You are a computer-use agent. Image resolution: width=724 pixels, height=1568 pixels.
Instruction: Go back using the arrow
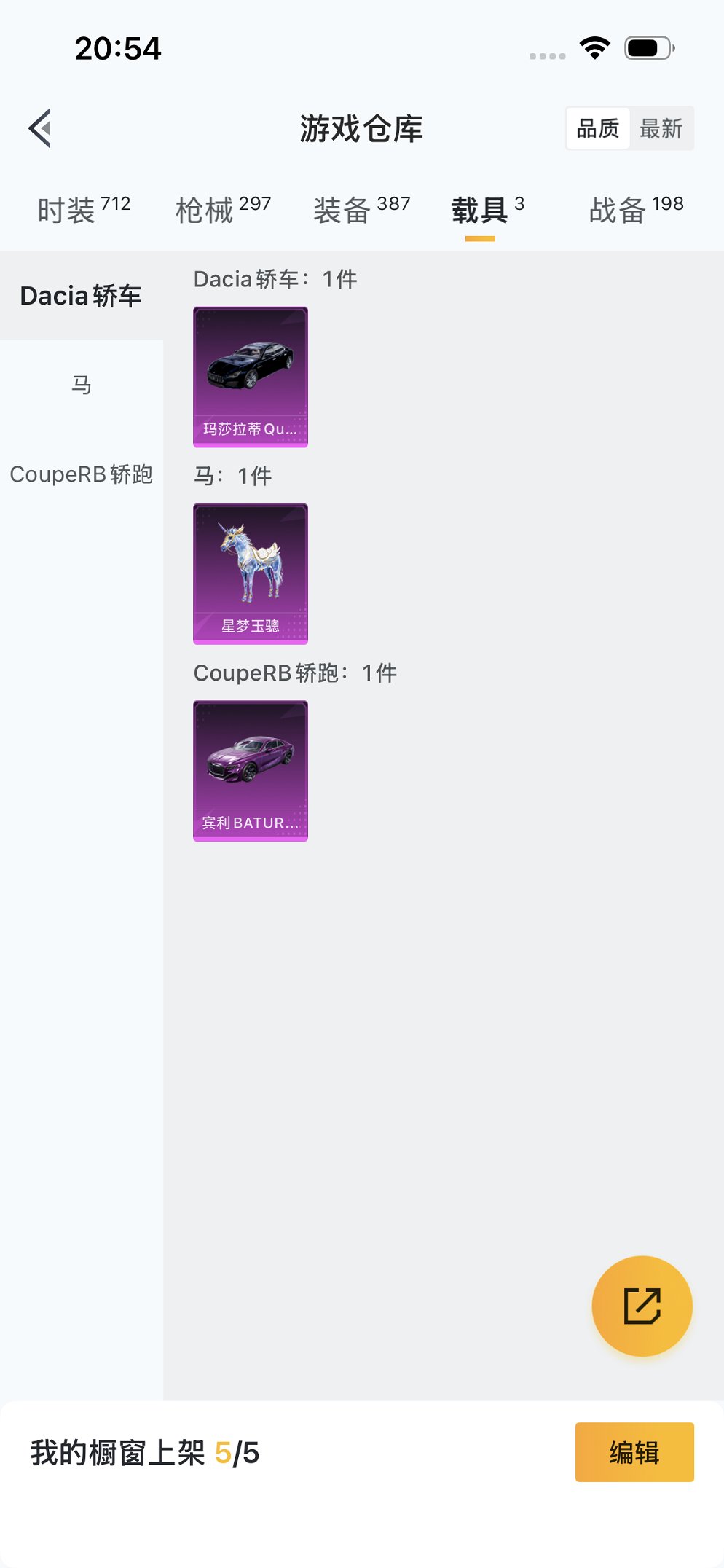41,128
